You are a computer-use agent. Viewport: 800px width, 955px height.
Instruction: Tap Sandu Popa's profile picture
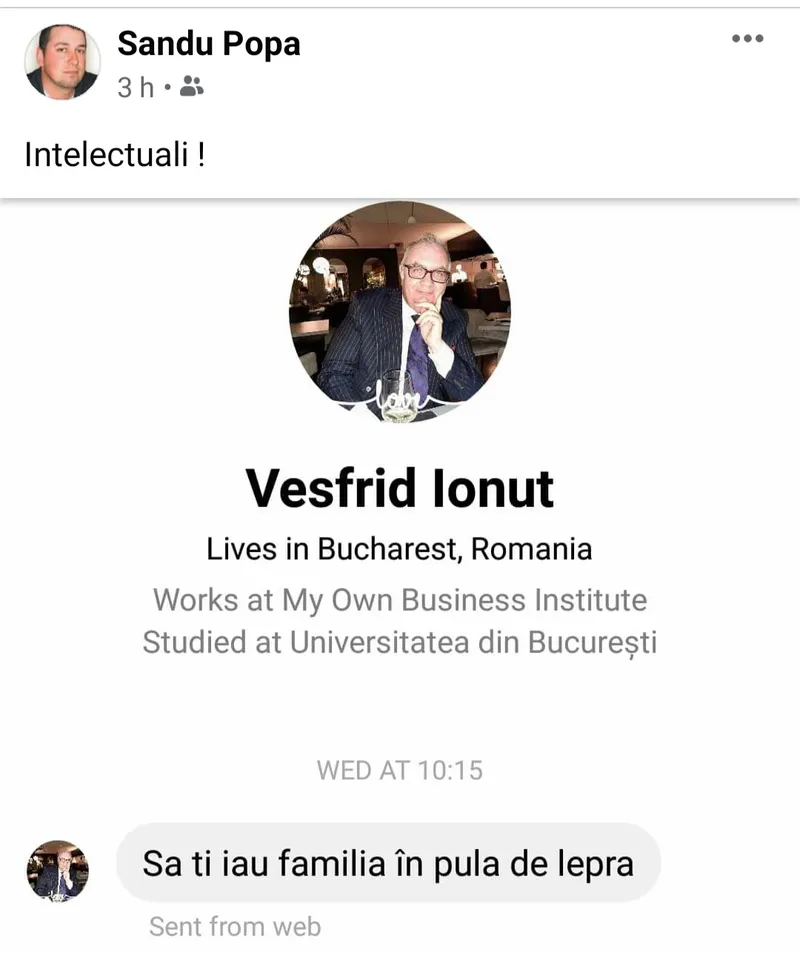tap(62, 62)
